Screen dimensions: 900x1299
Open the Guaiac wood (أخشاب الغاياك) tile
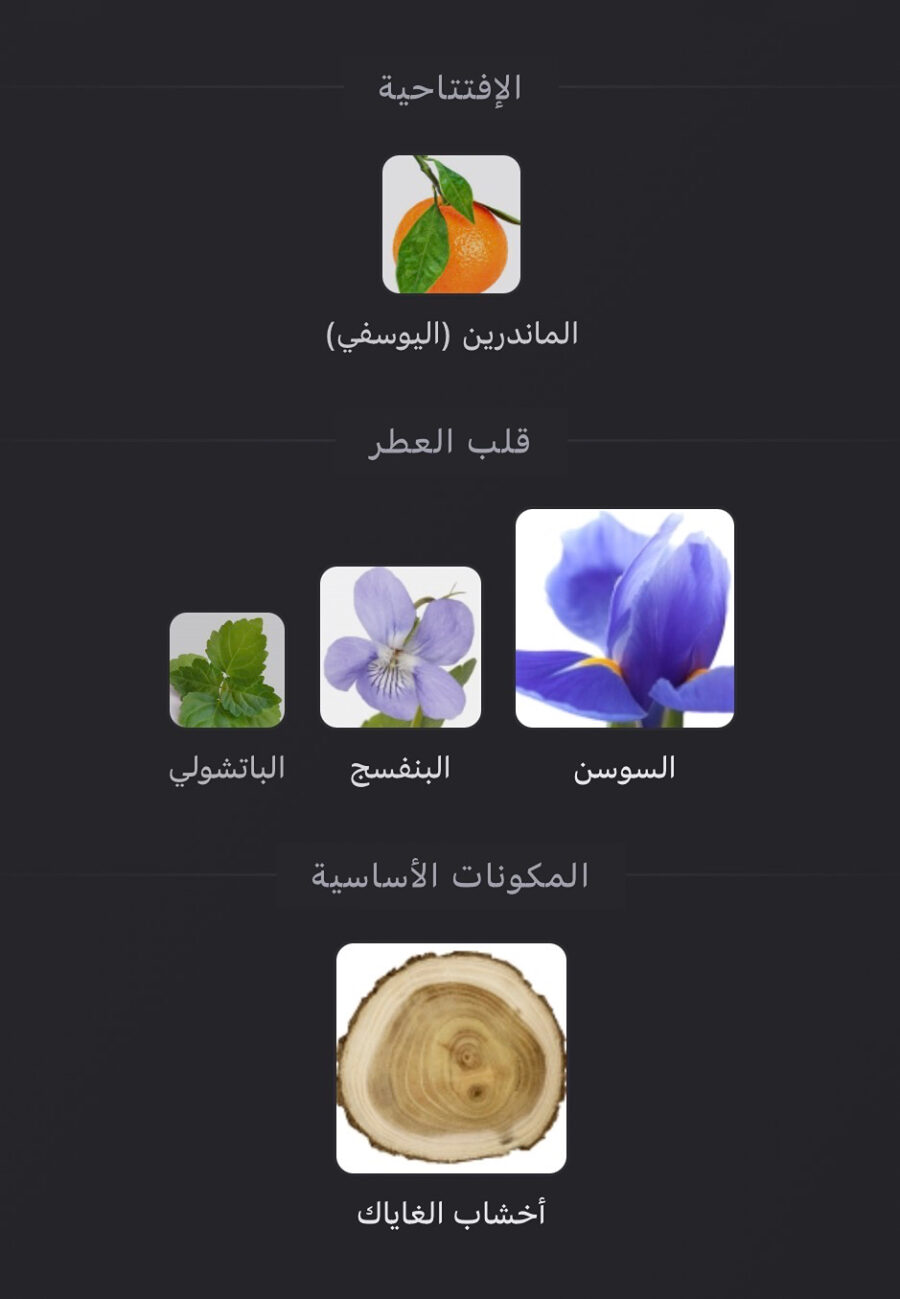tap(451, 1058)
